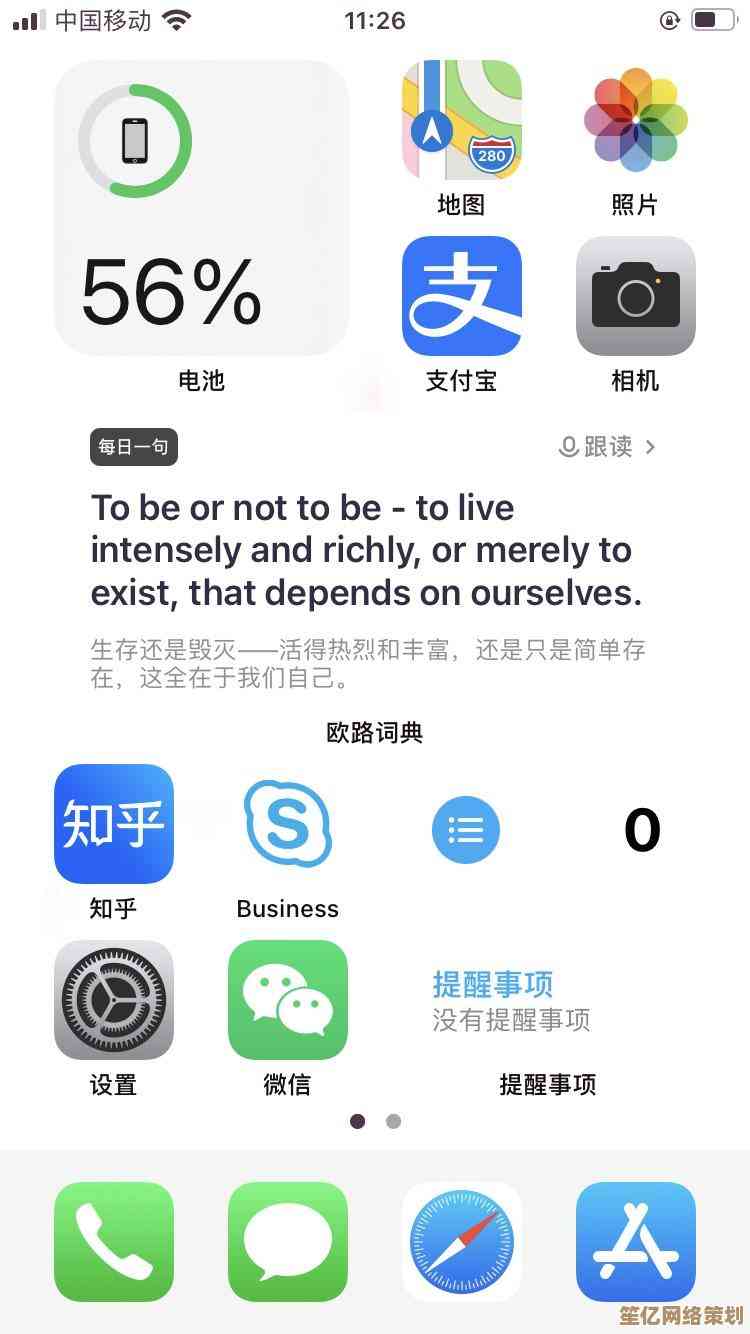Launch Alipay (支付宝)
Screen dimensions: 750x1334
[461, 296]
